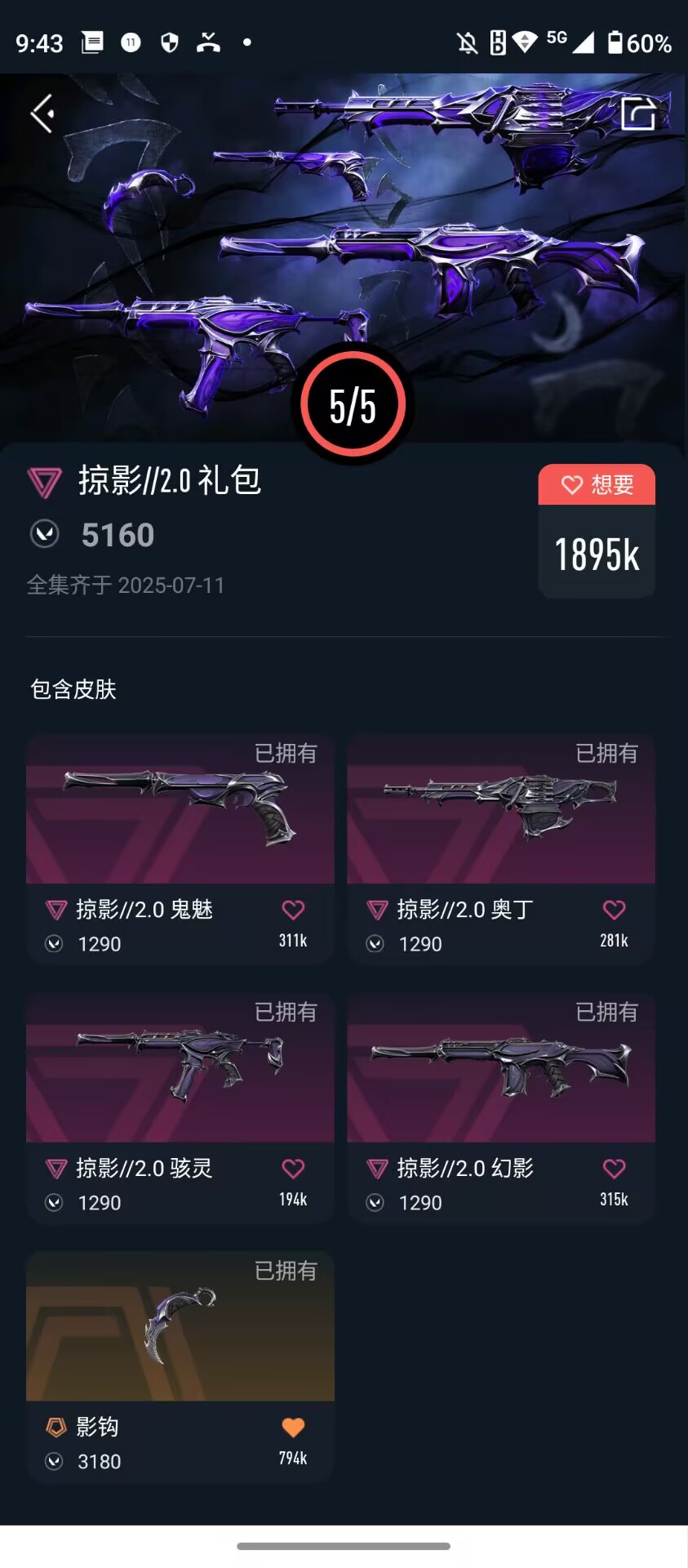Open the 掠影//2.0 骇灵 skin card
Screen dimensions: 688x1568
tap(180, 1069)
